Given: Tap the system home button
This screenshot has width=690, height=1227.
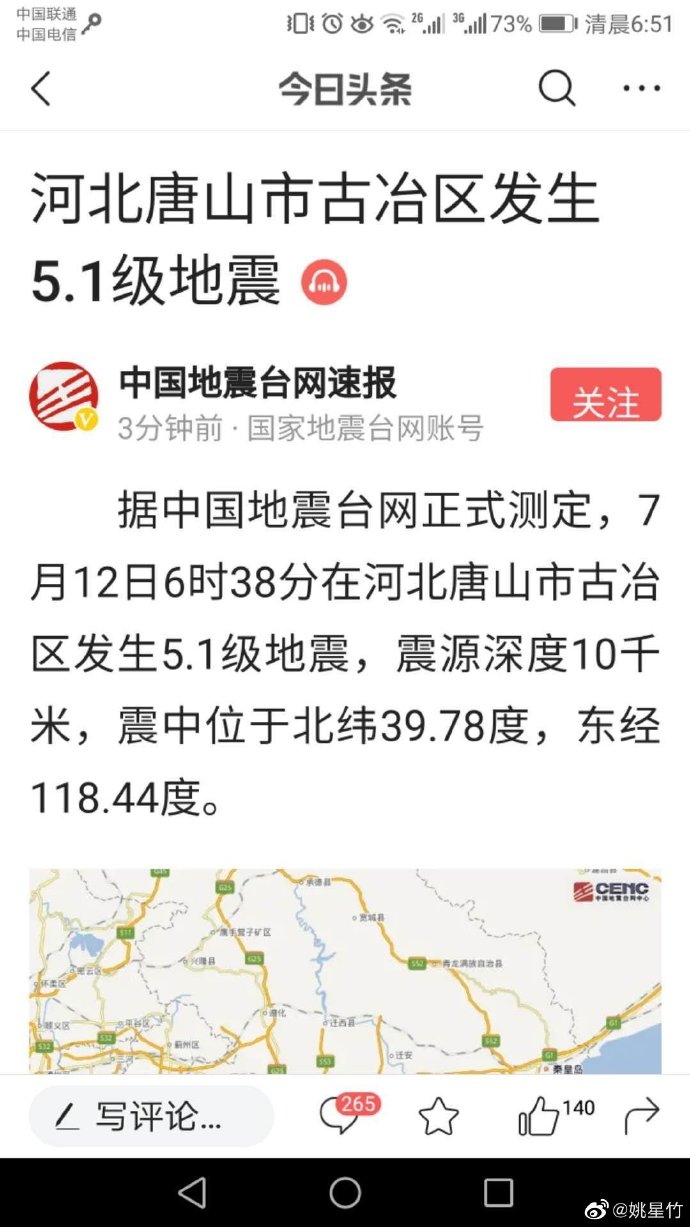Looking at the screenshot, I should (345, 1192).
